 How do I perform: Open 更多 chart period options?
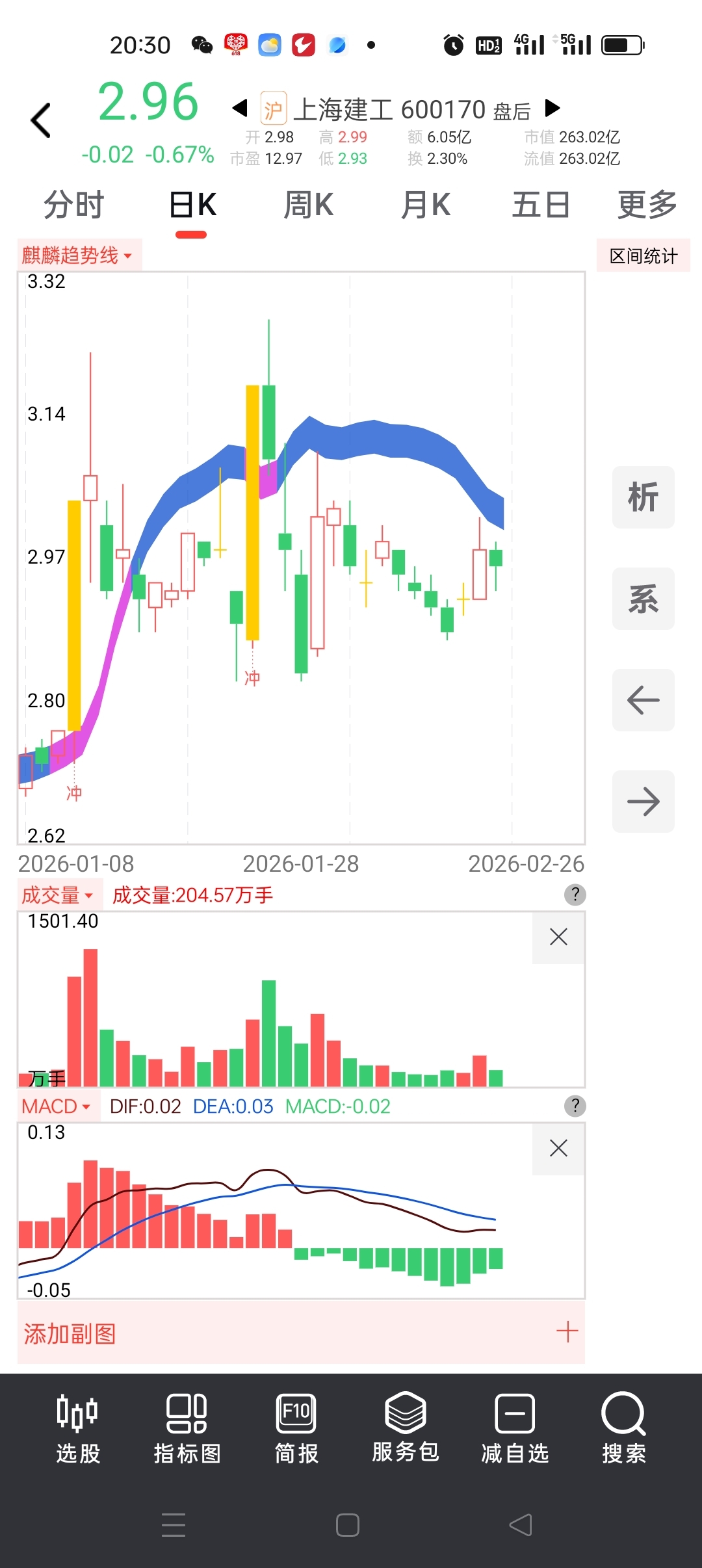pos(647,205)
